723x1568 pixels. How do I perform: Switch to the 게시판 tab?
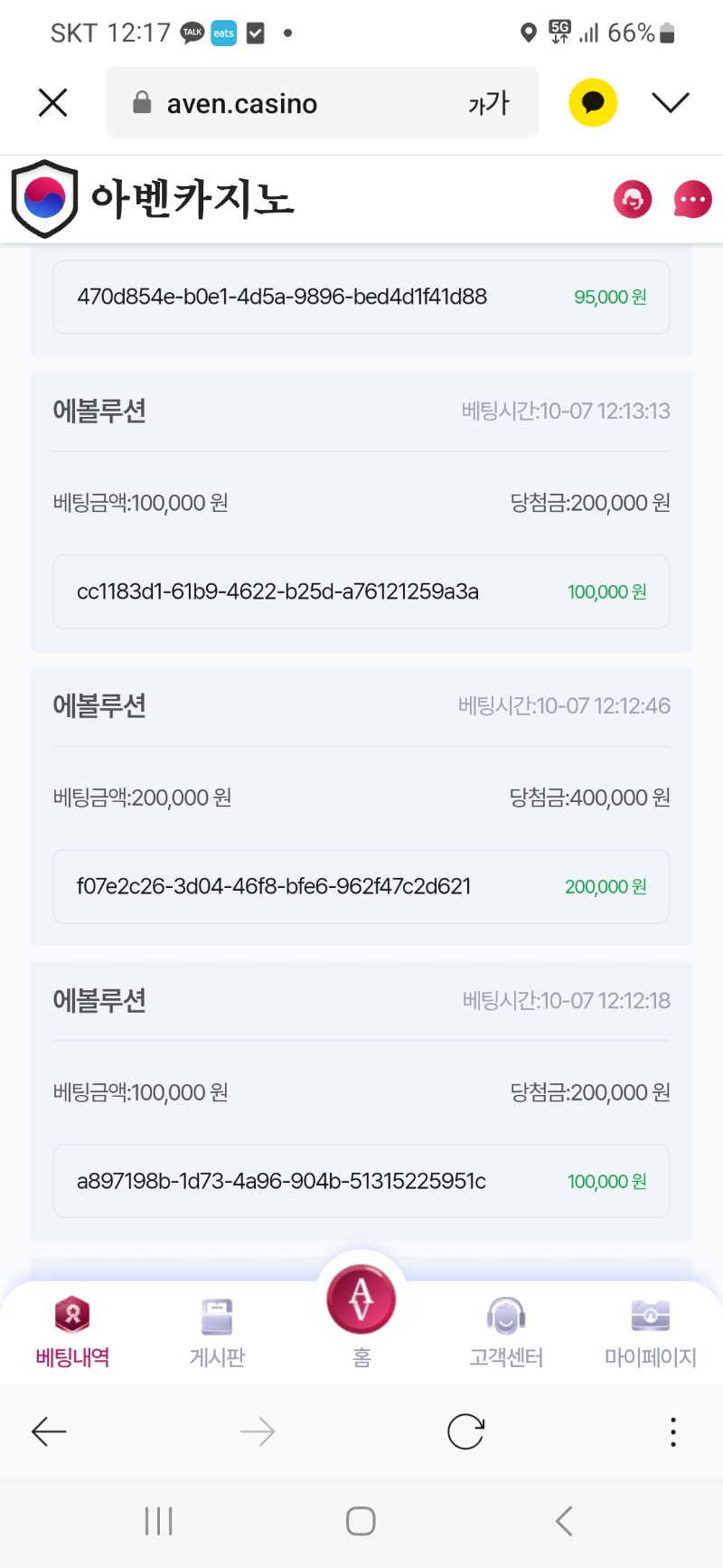tap(217, 1332)
